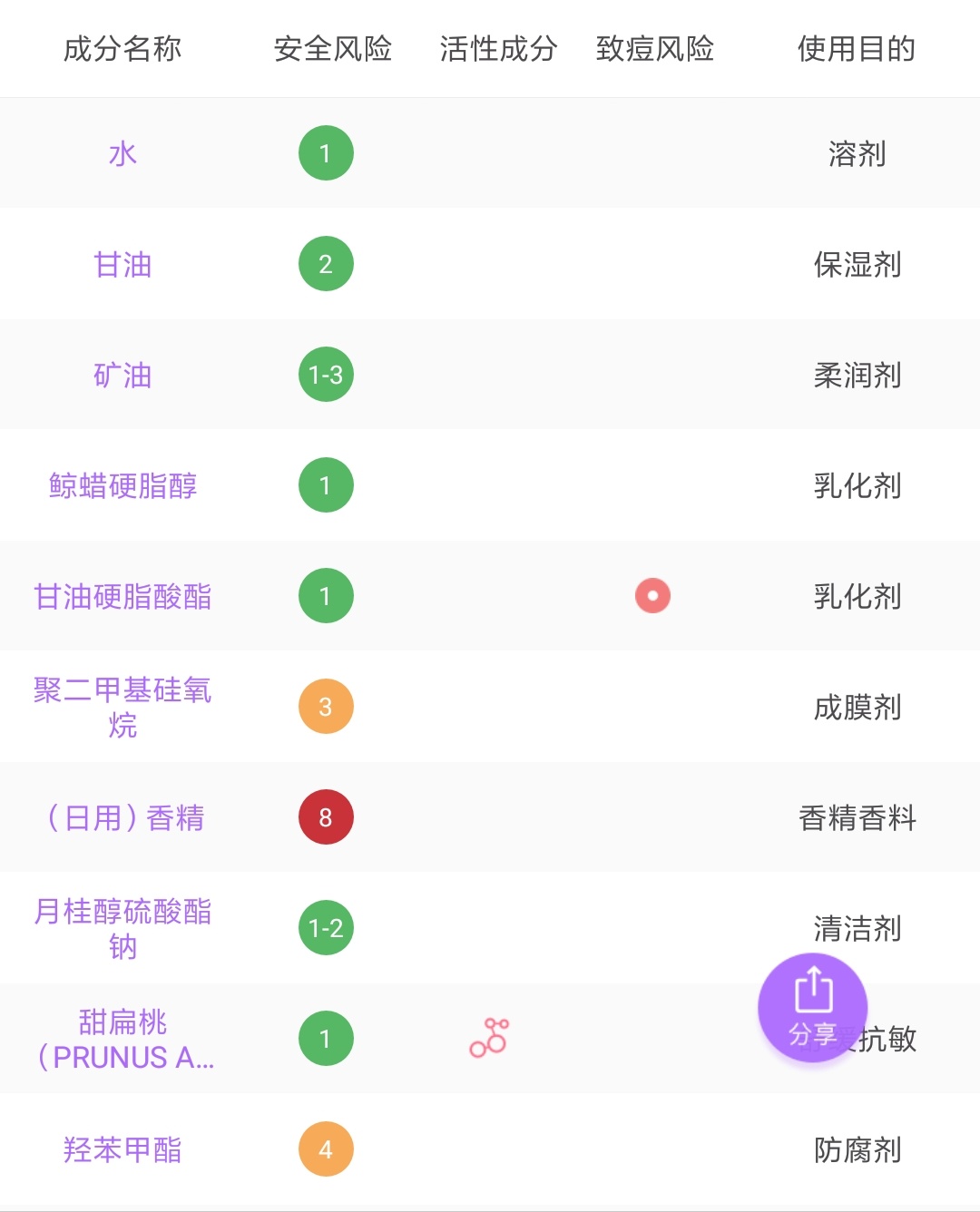Click the 使用目的 column header

pos(857,50)
